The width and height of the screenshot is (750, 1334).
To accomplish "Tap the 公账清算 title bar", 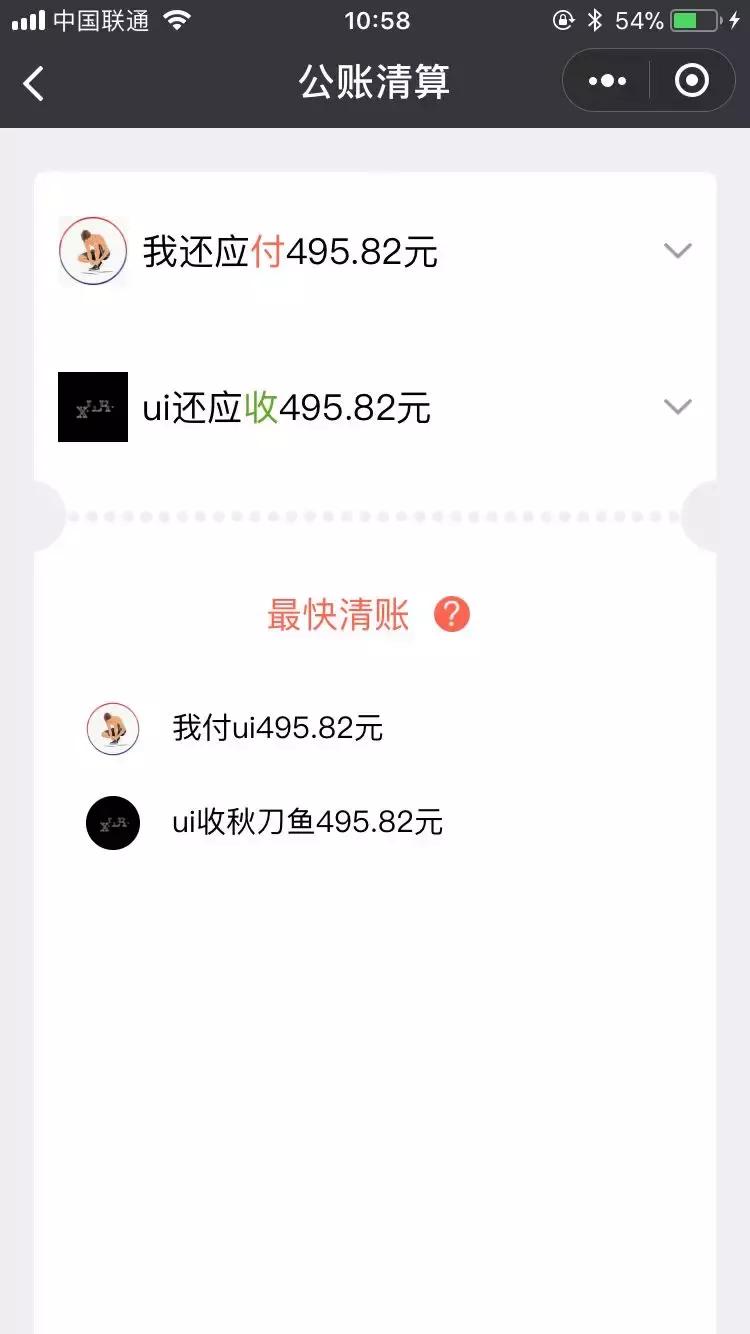I will [375, 82].
